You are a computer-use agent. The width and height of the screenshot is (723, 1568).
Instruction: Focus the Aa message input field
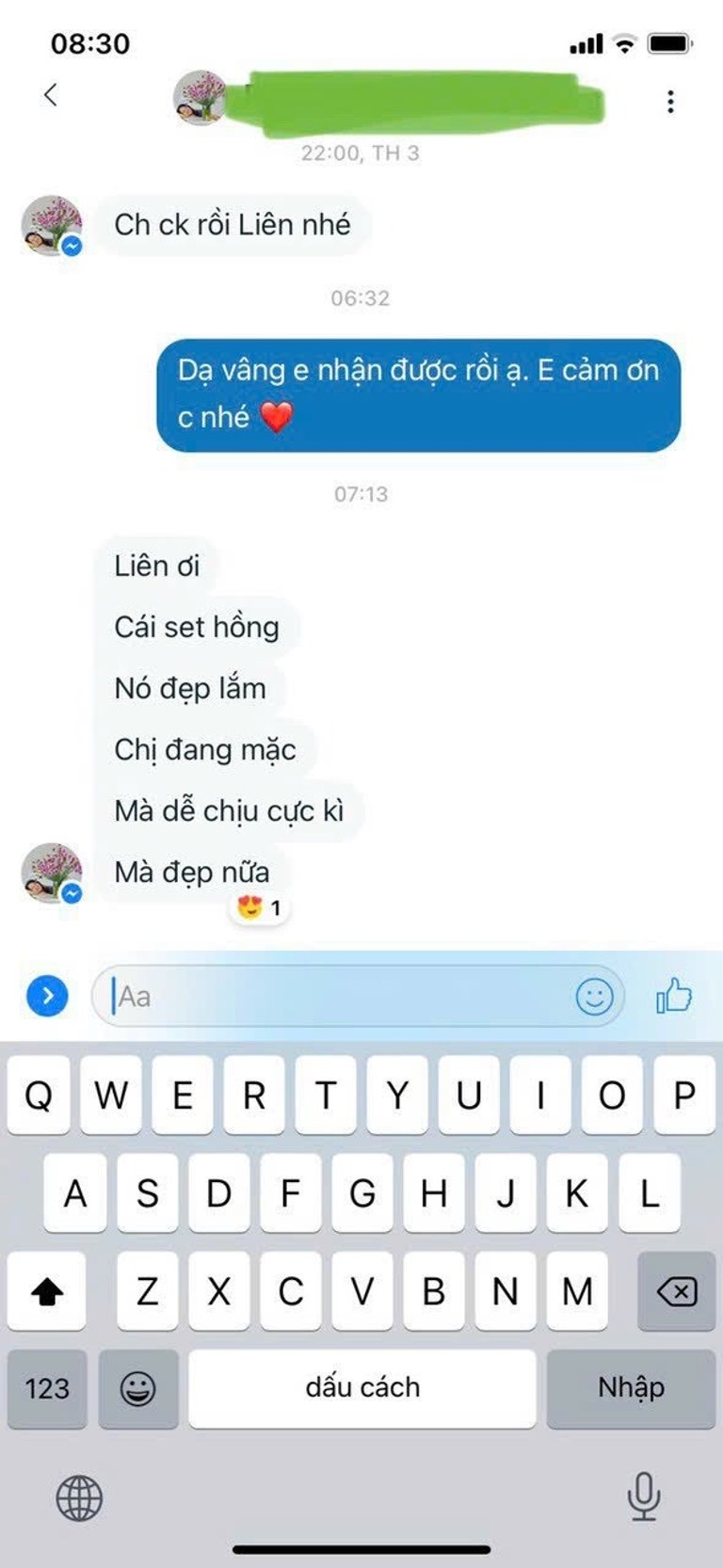(339, 996)
